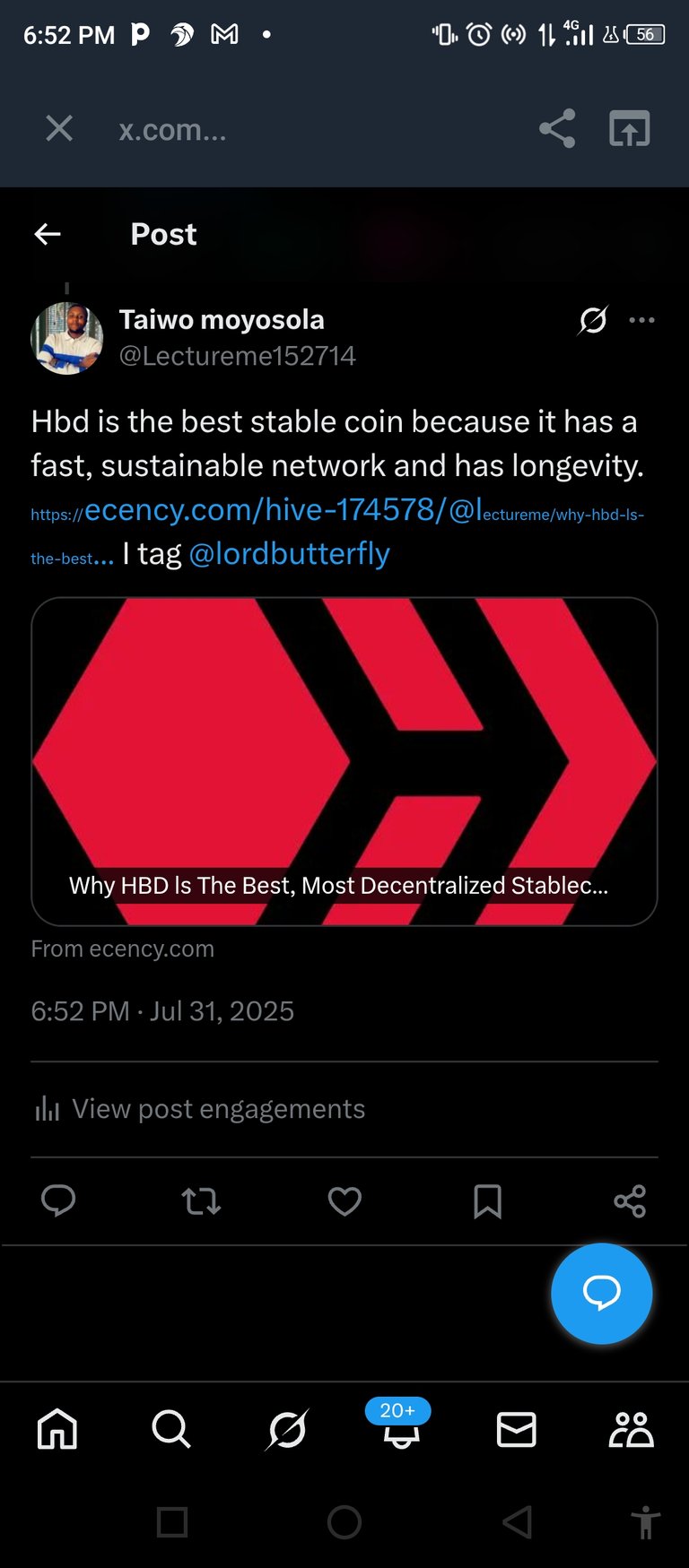Bookmark this post
This screenshot has height=1568, width=689.
tap(487, 1200)
